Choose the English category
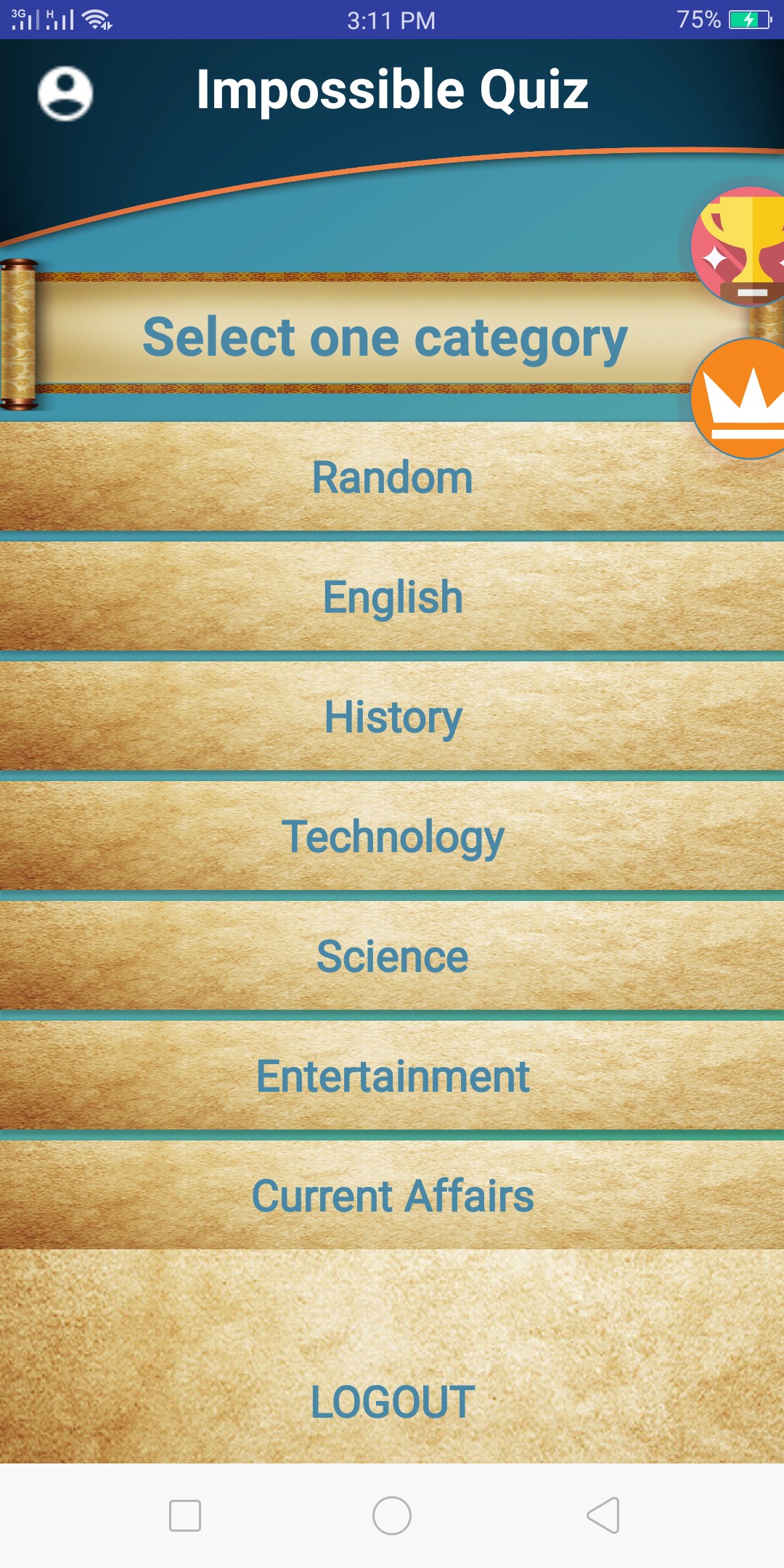 click(392, 597)
